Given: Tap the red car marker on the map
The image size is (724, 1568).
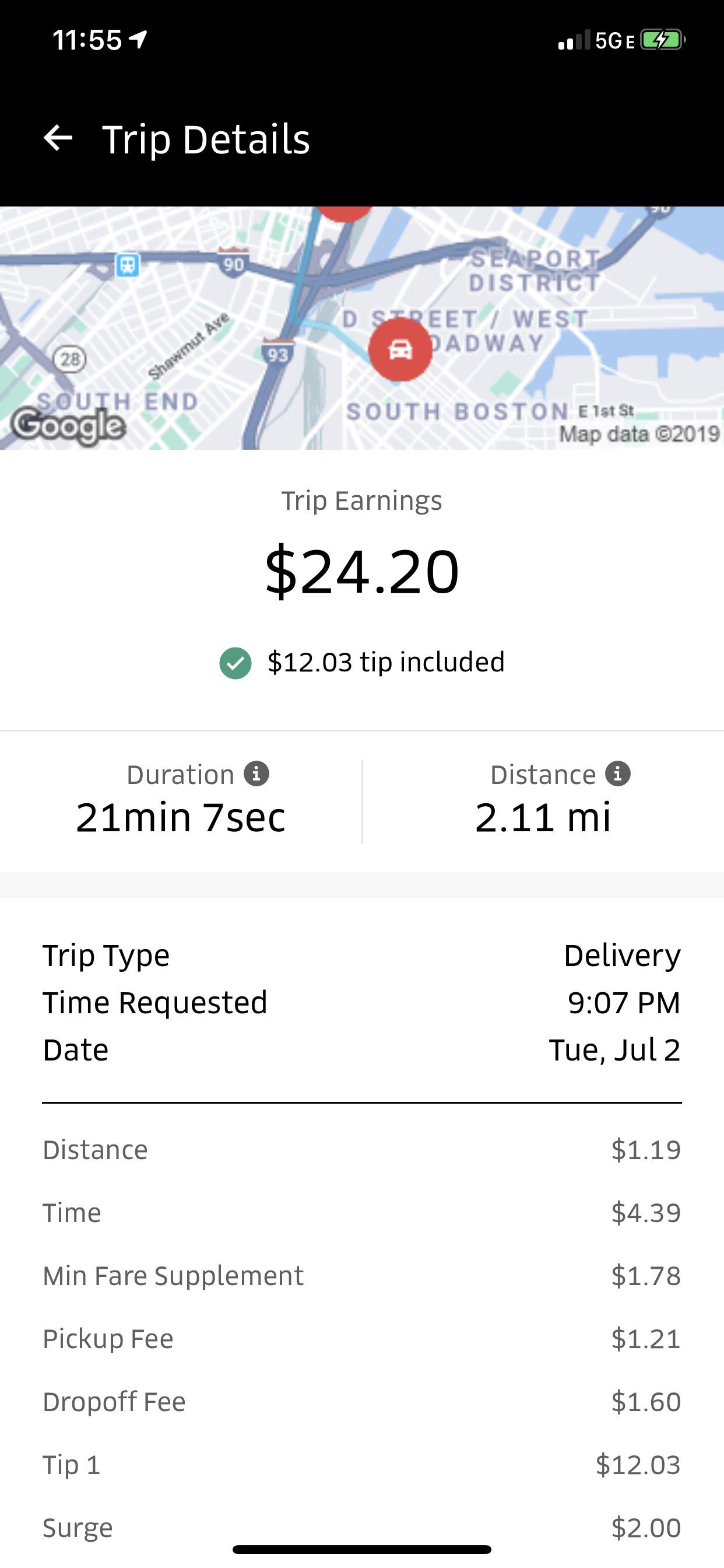Looking at the screenshot, I should [400, 350].
